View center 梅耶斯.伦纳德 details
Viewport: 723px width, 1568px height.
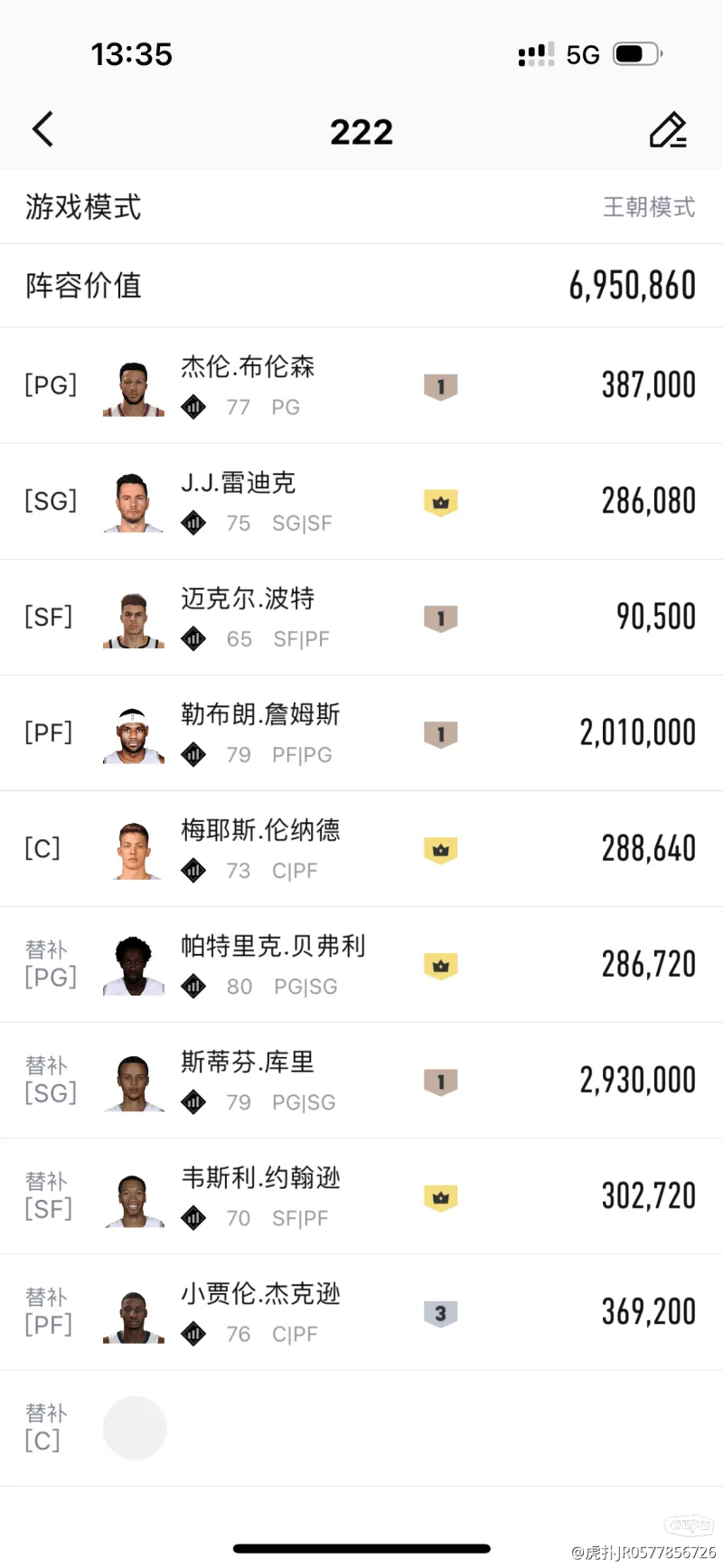click(361, 849)
